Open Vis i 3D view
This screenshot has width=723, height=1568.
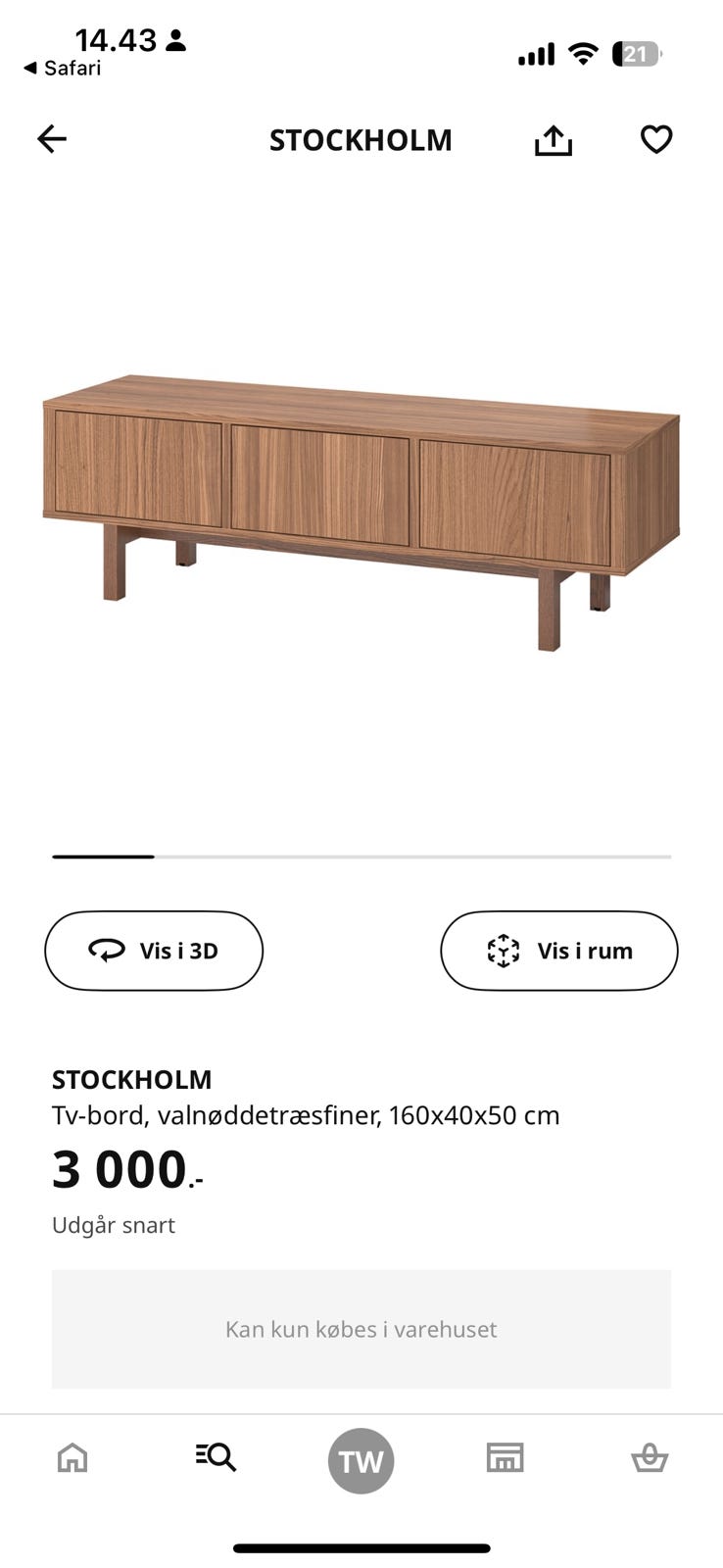click(x=153, y=950)
